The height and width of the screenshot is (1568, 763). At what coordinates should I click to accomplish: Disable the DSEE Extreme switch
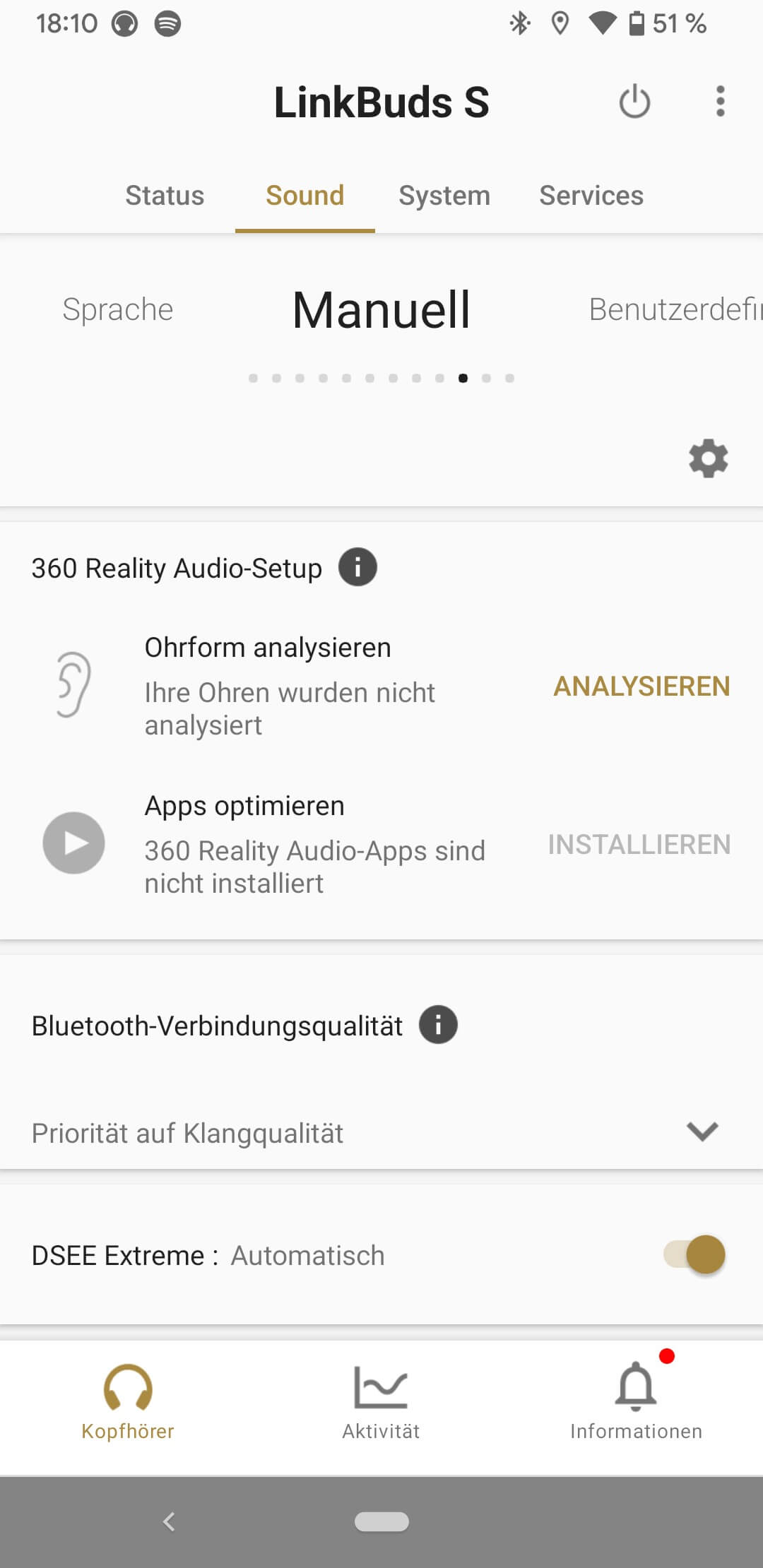[694, 1255]
